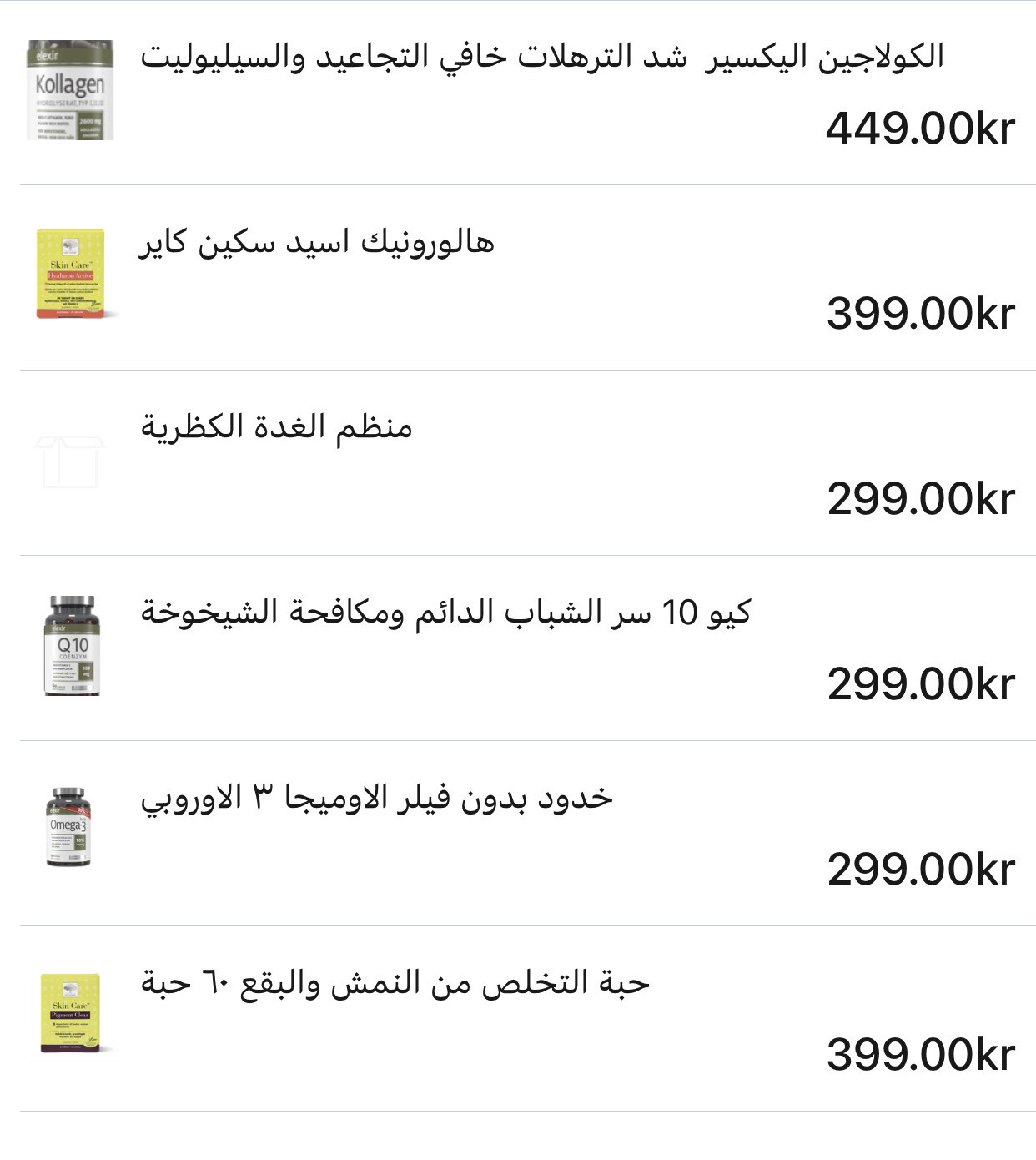Open the منظم الغدة الكظرية item
1036x1160 pixels.
tap(277, 427)
